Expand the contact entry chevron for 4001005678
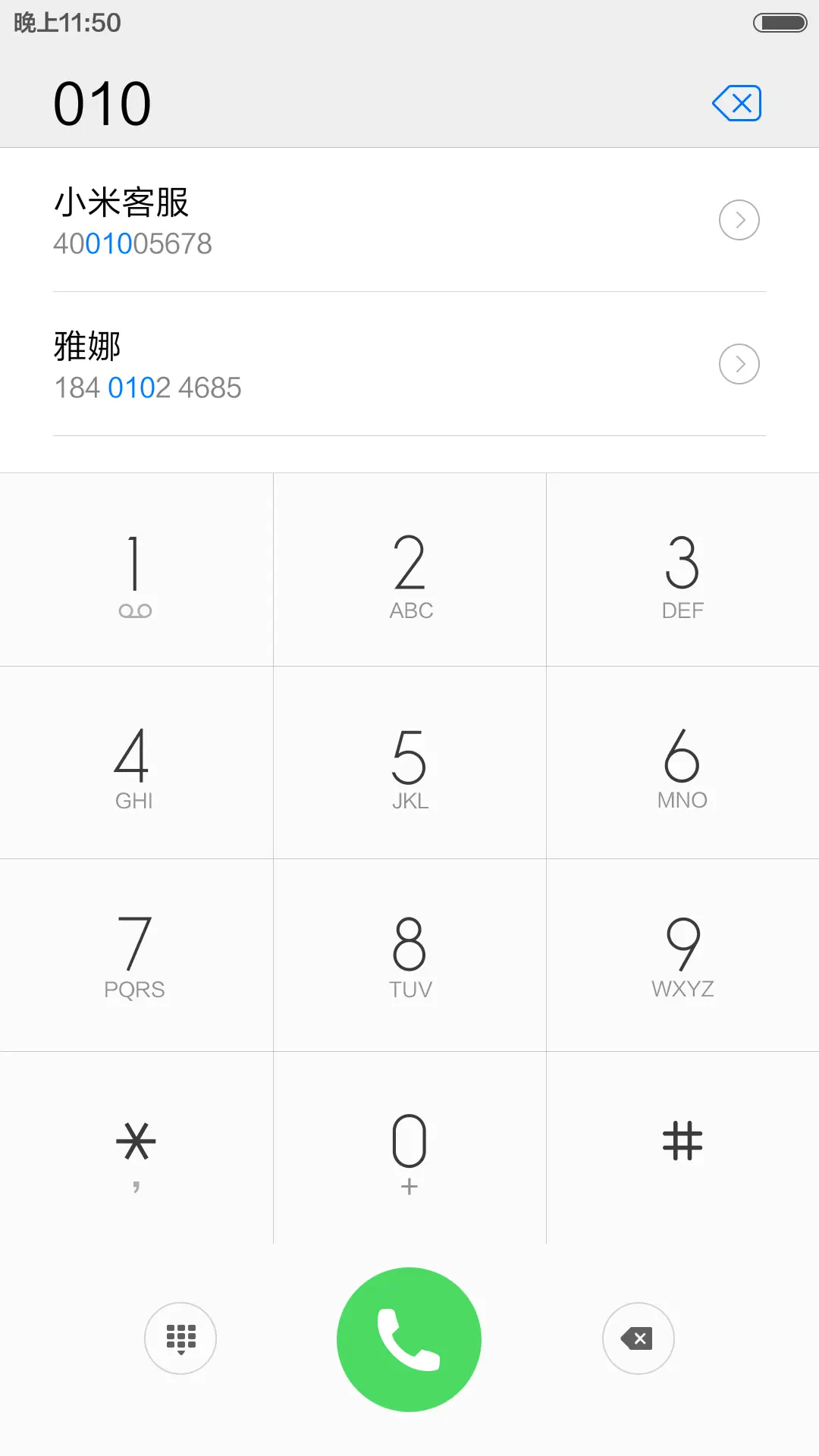This screenshot has width=819, height=1456. click(x=739, y=220)
